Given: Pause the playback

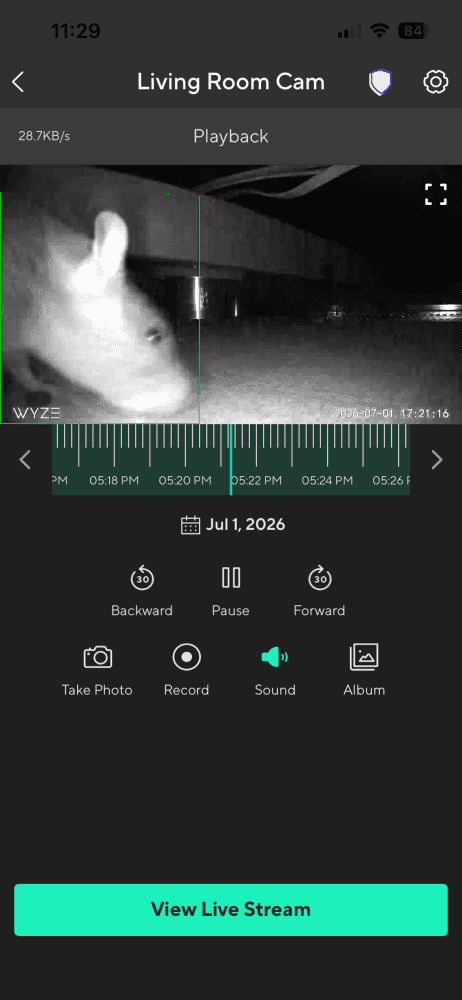Looking at the screenshot, I should click(230, 591).
